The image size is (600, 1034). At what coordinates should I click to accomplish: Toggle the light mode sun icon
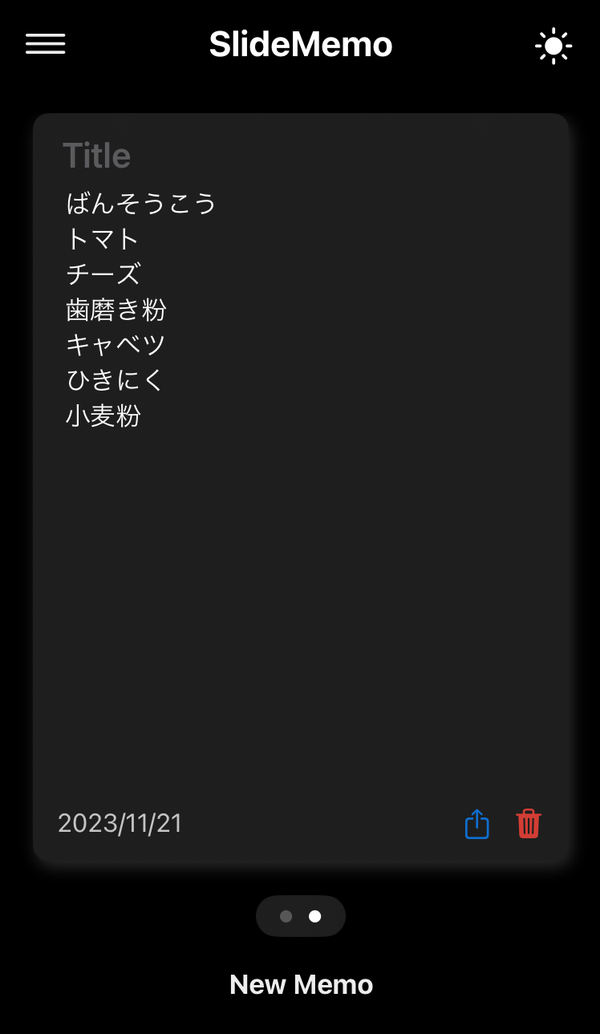(x=553, y=46)
